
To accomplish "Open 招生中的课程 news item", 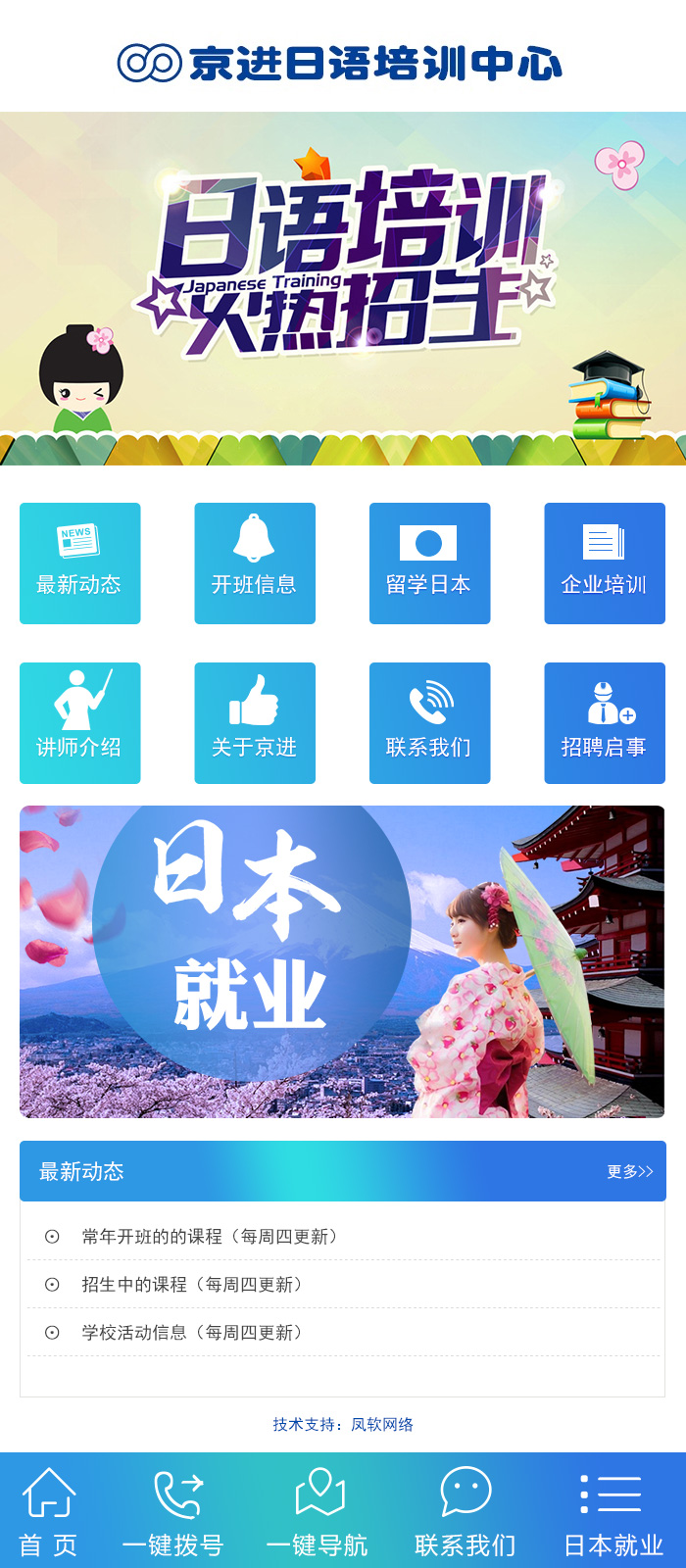I will pyautogui.click(x=192, y=1285).
